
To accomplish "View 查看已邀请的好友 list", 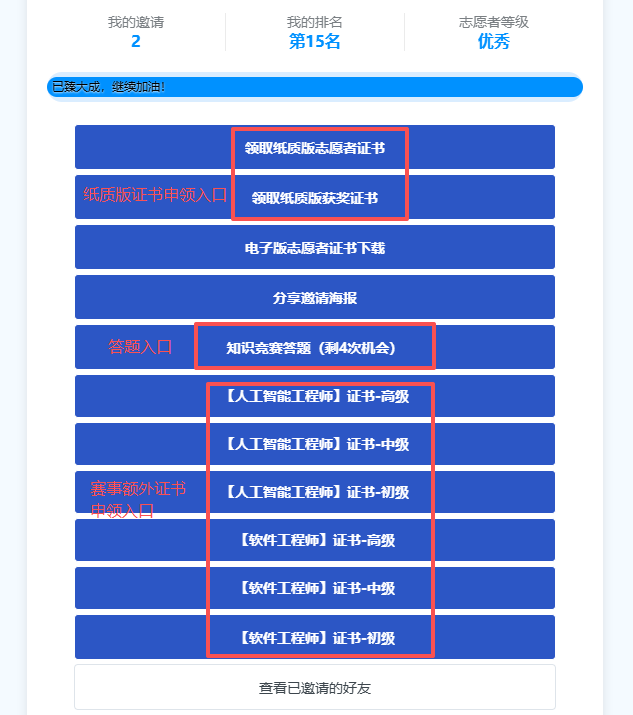I will coord(314,688).
